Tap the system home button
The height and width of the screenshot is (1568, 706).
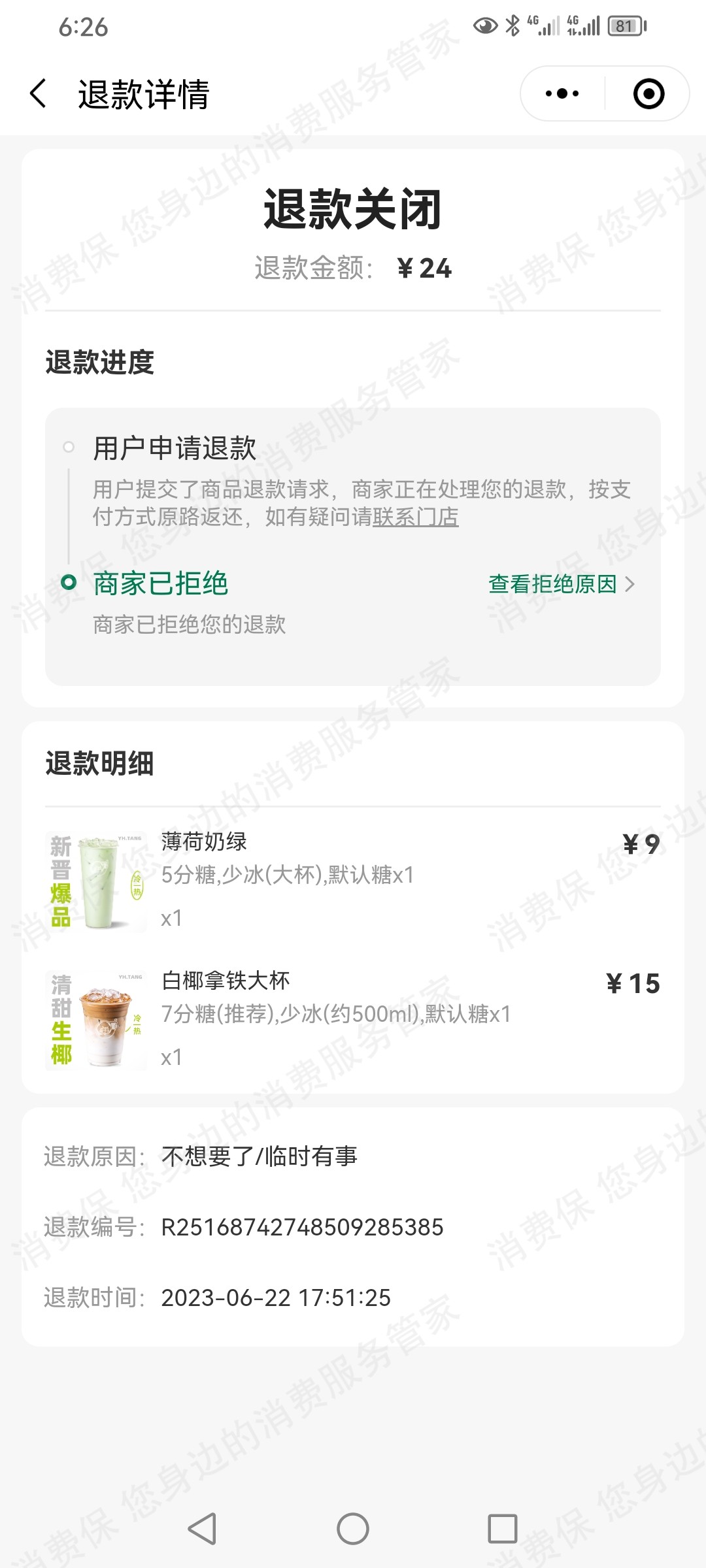(353, 1529)
